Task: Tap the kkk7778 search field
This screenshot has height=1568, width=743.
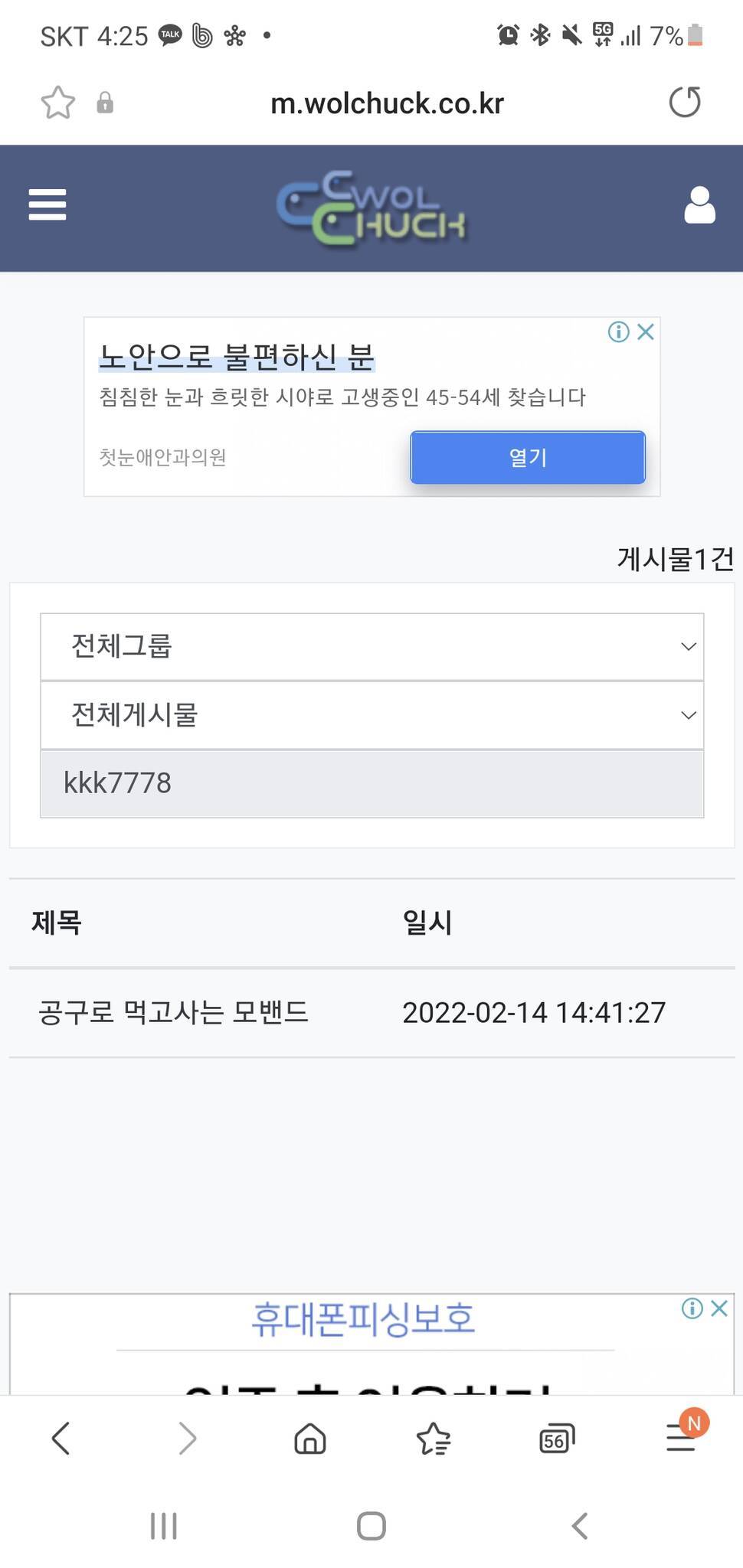Action: coord(372,784)
